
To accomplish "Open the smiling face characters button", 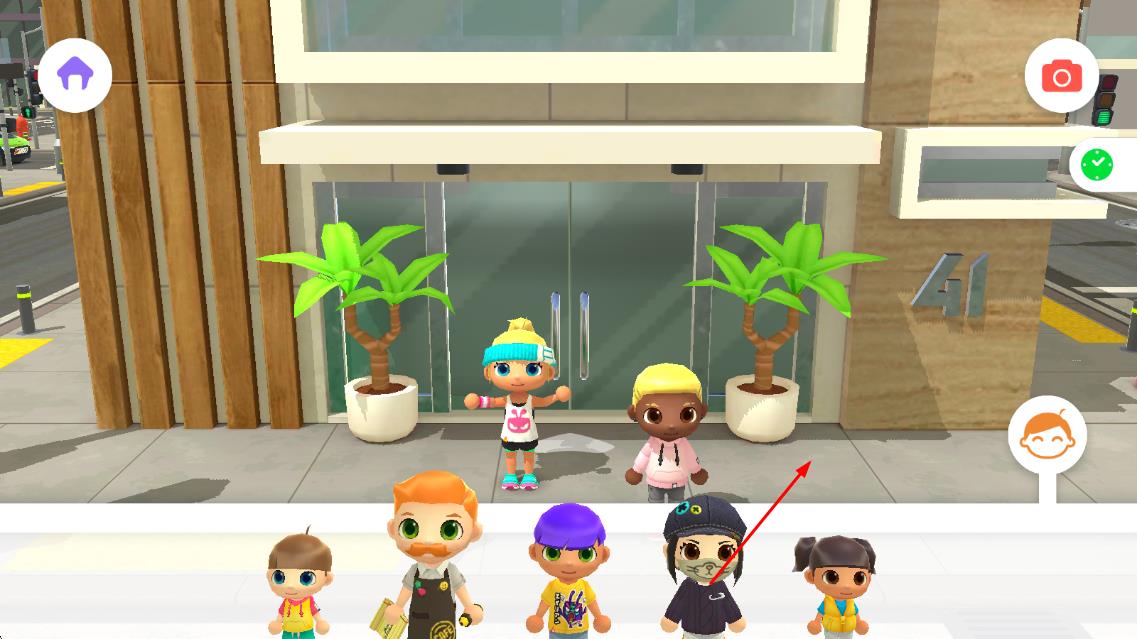I will click(1047, 437).
